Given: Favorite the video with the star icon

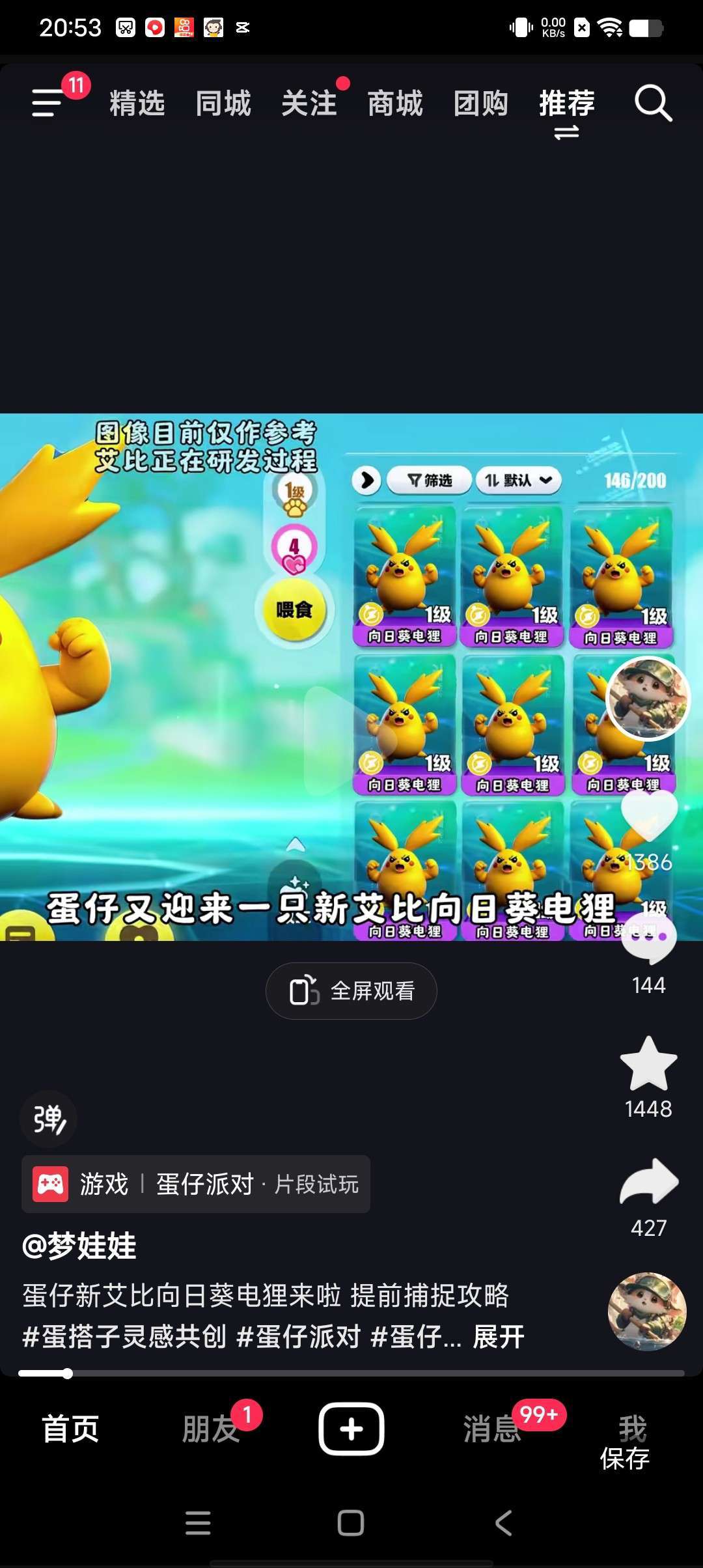Looking at the screenshot, I should [649, 1063].
